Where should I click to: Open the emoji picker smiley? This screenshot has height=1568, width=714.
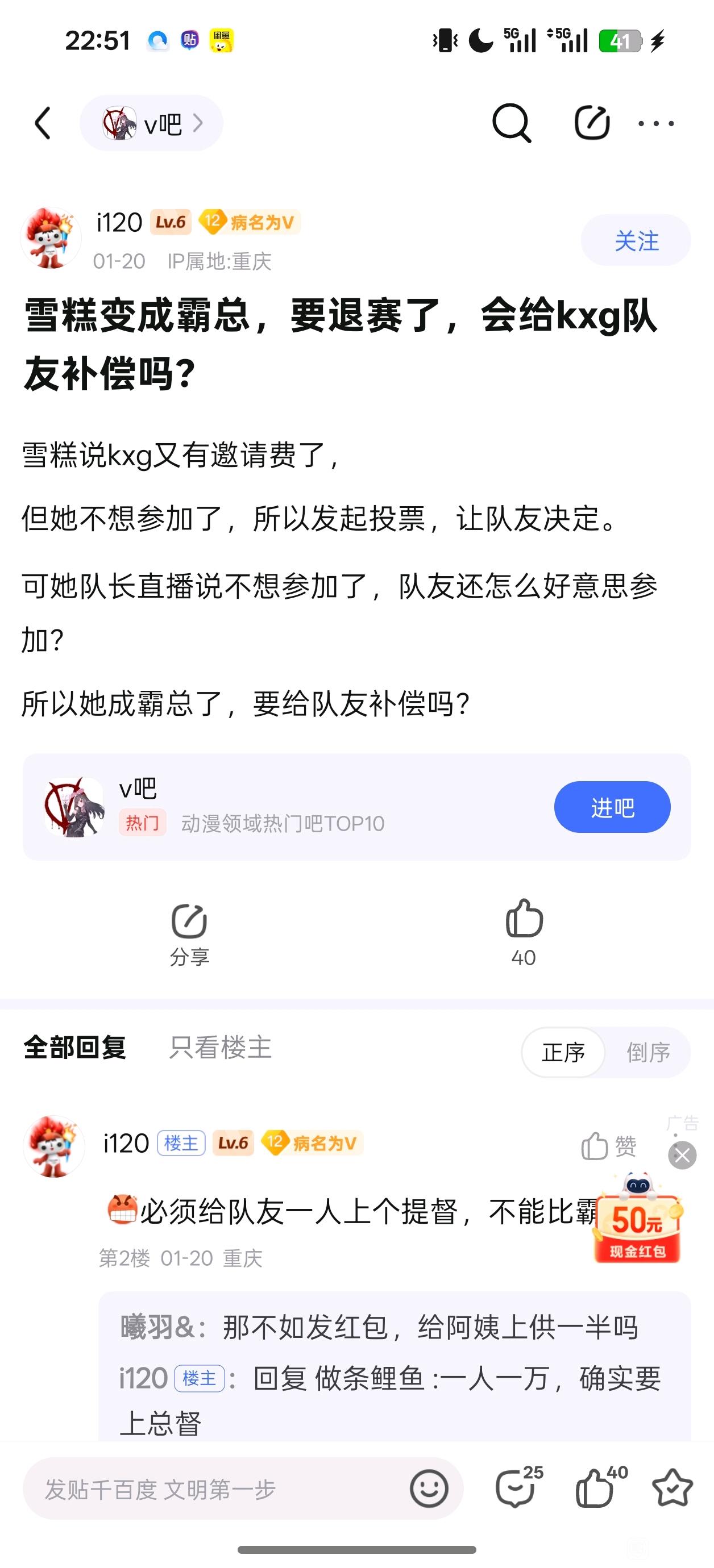429,1489
